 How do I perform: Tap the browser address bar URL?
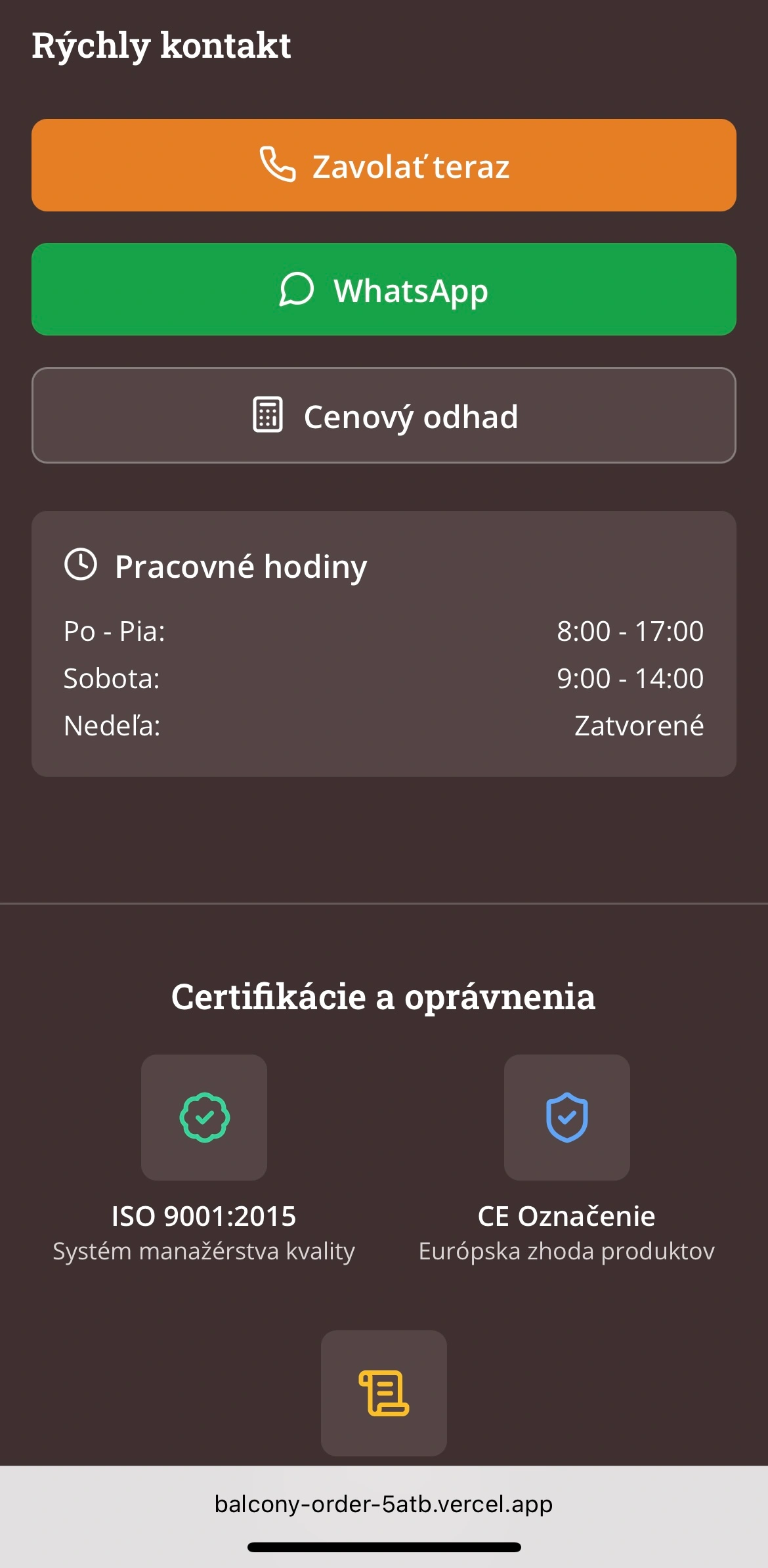click(384, 1504)
